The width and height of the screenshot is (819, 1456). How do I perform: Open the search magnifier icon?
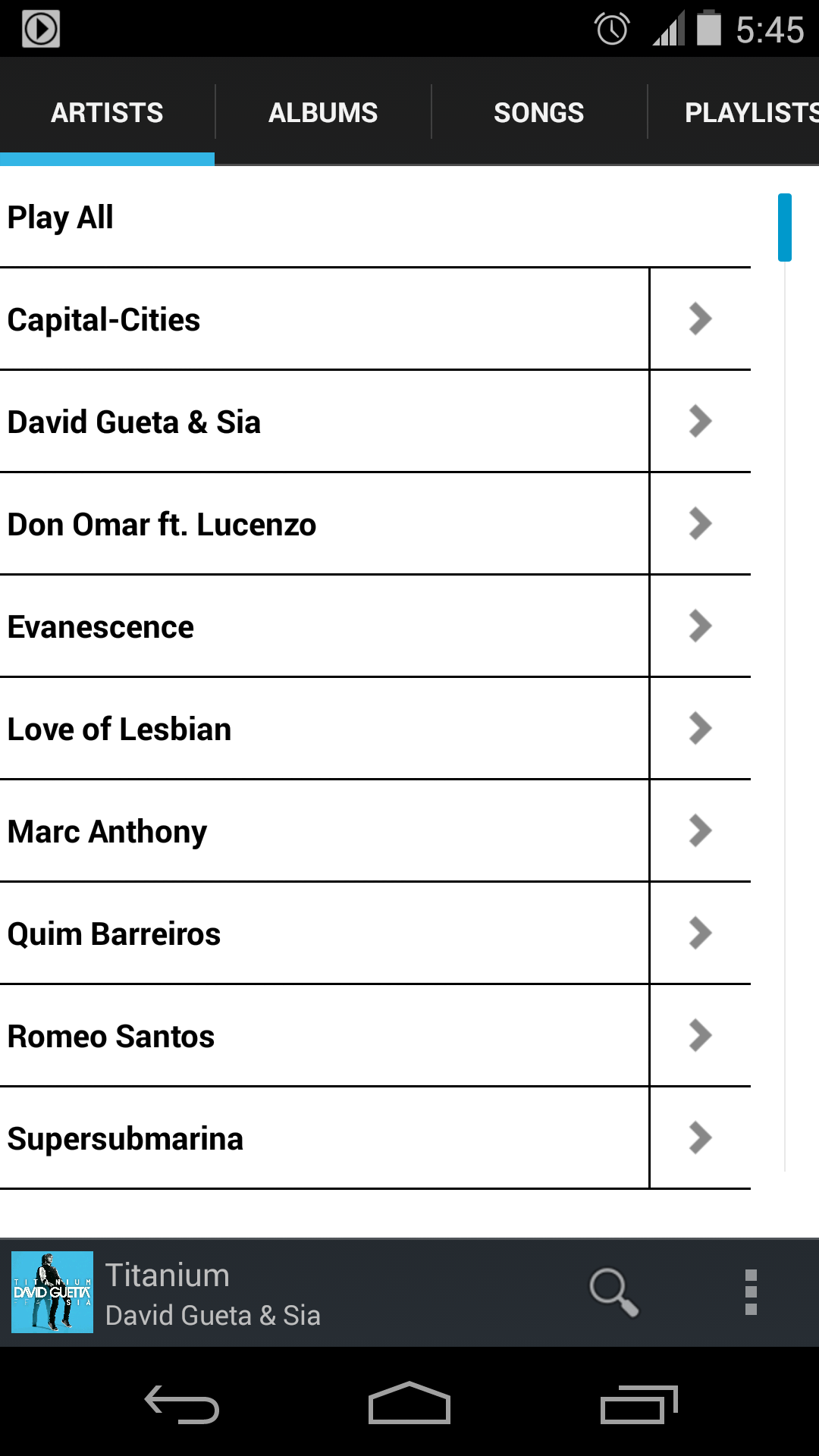613,1292
